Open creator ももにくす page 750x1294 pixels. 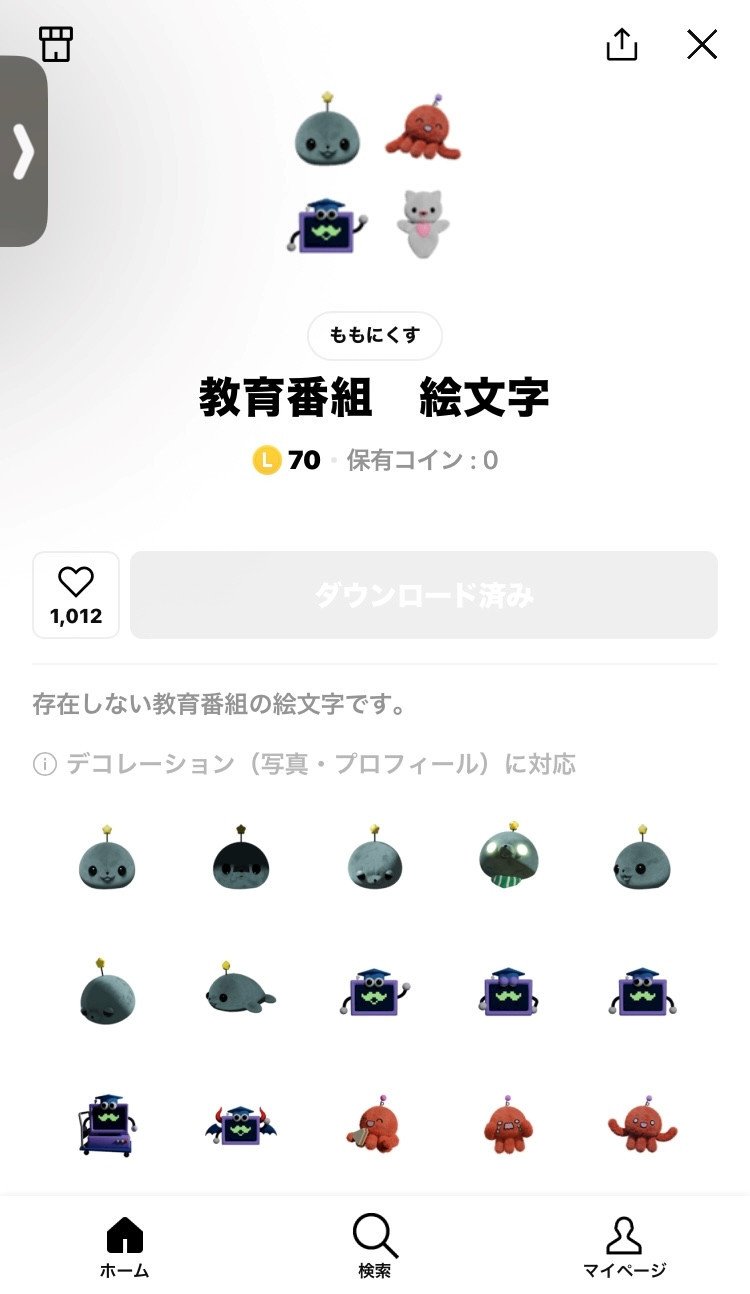(375, 335)
